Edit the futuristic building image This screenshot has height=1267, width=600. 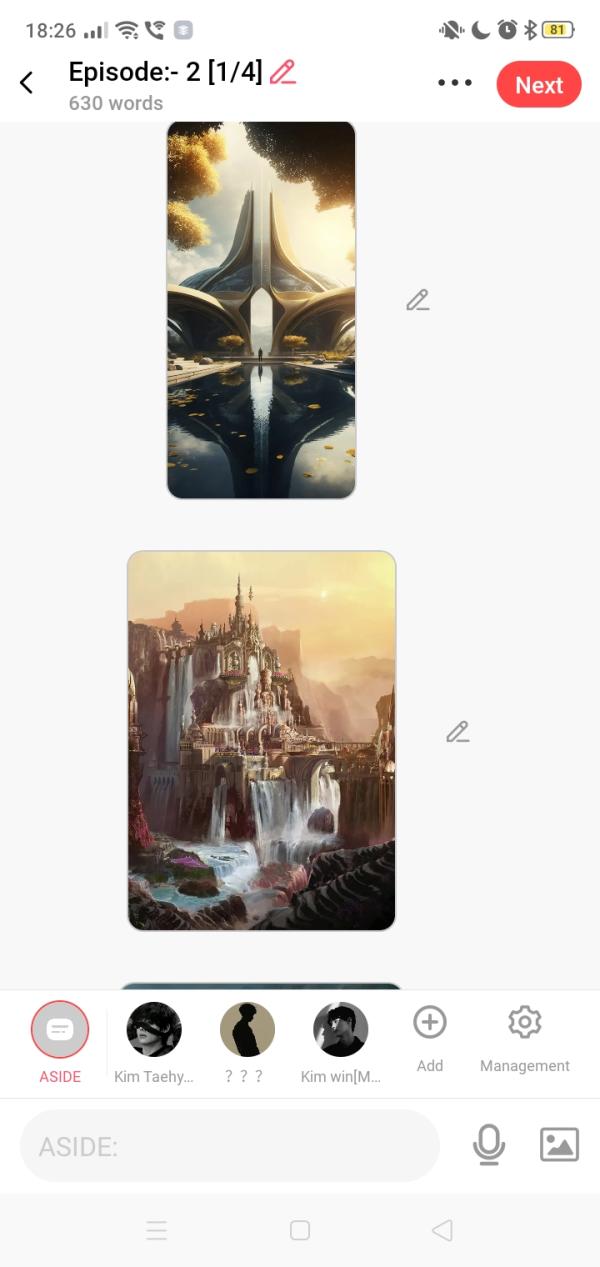(x=418, y=300)
